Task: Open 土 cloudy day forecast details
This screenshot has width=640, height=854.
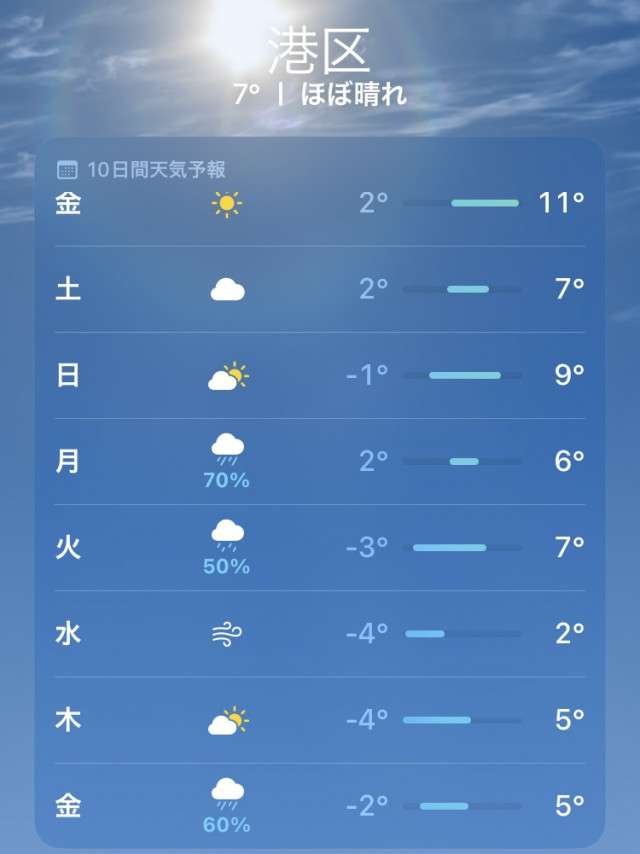Action: [320, 289]
